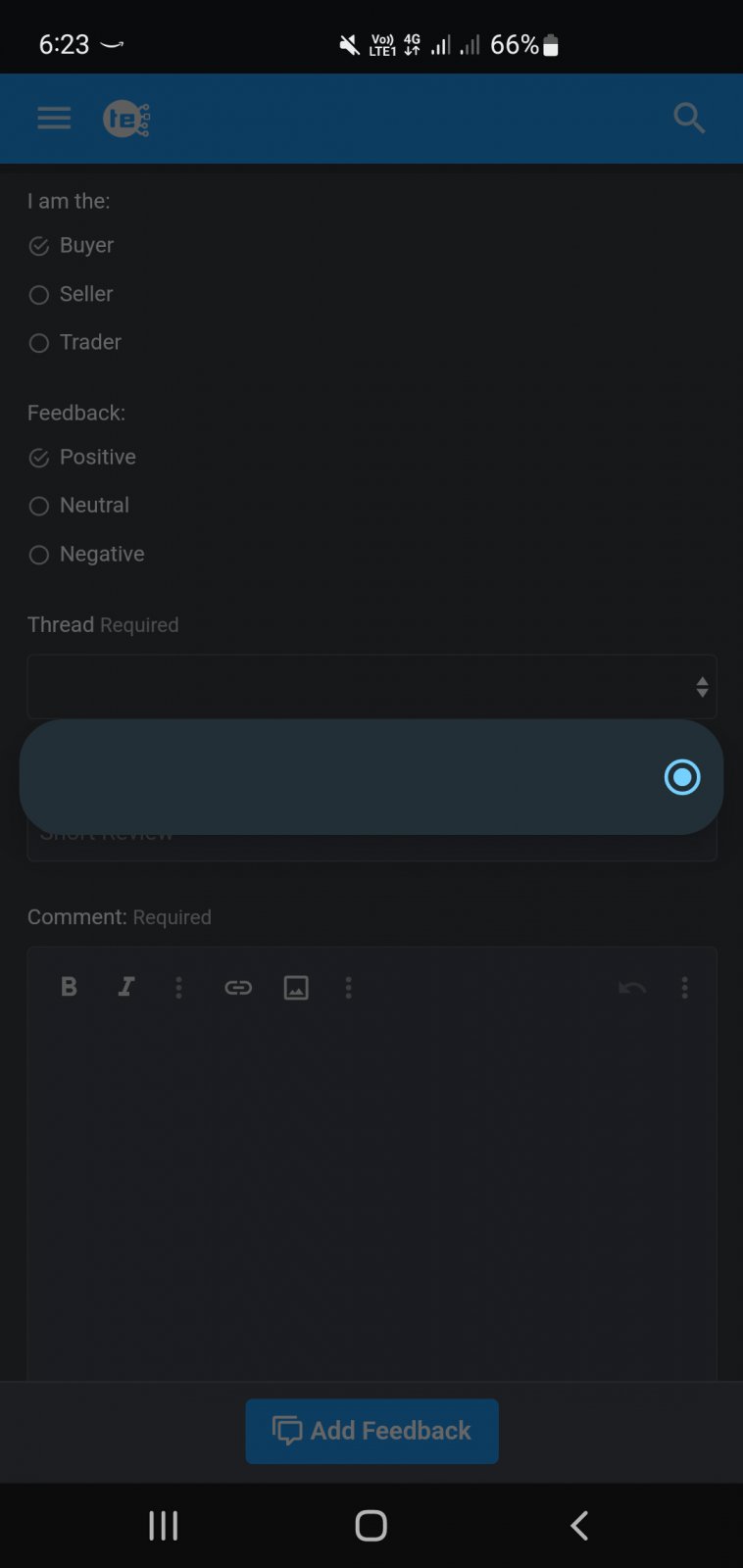Go back using the system back button

(579, 1525)
